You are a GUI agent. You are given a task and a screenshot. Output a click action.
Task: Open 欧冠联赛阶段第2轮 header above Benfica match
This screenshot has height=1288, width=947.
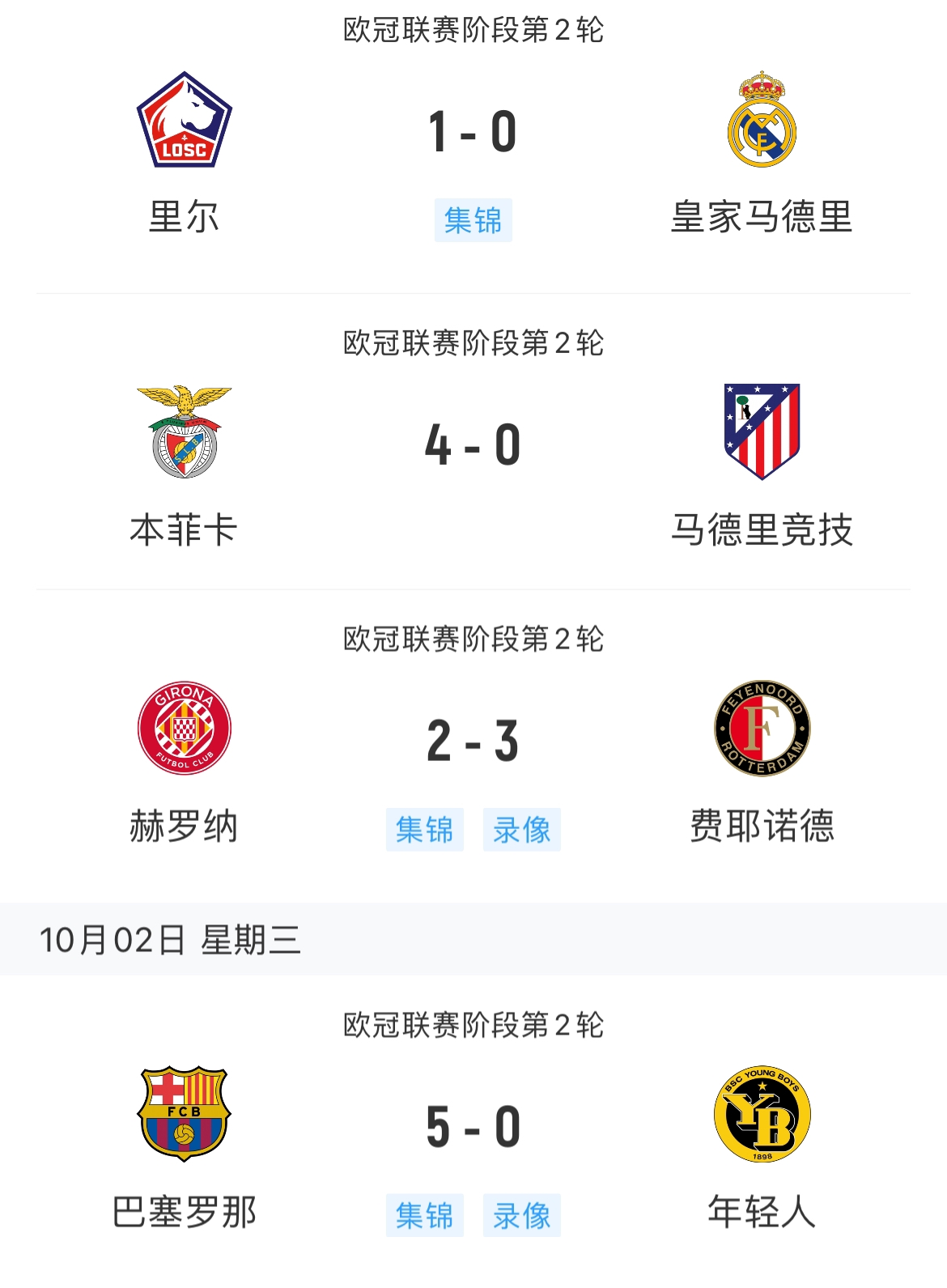point(473,341)
